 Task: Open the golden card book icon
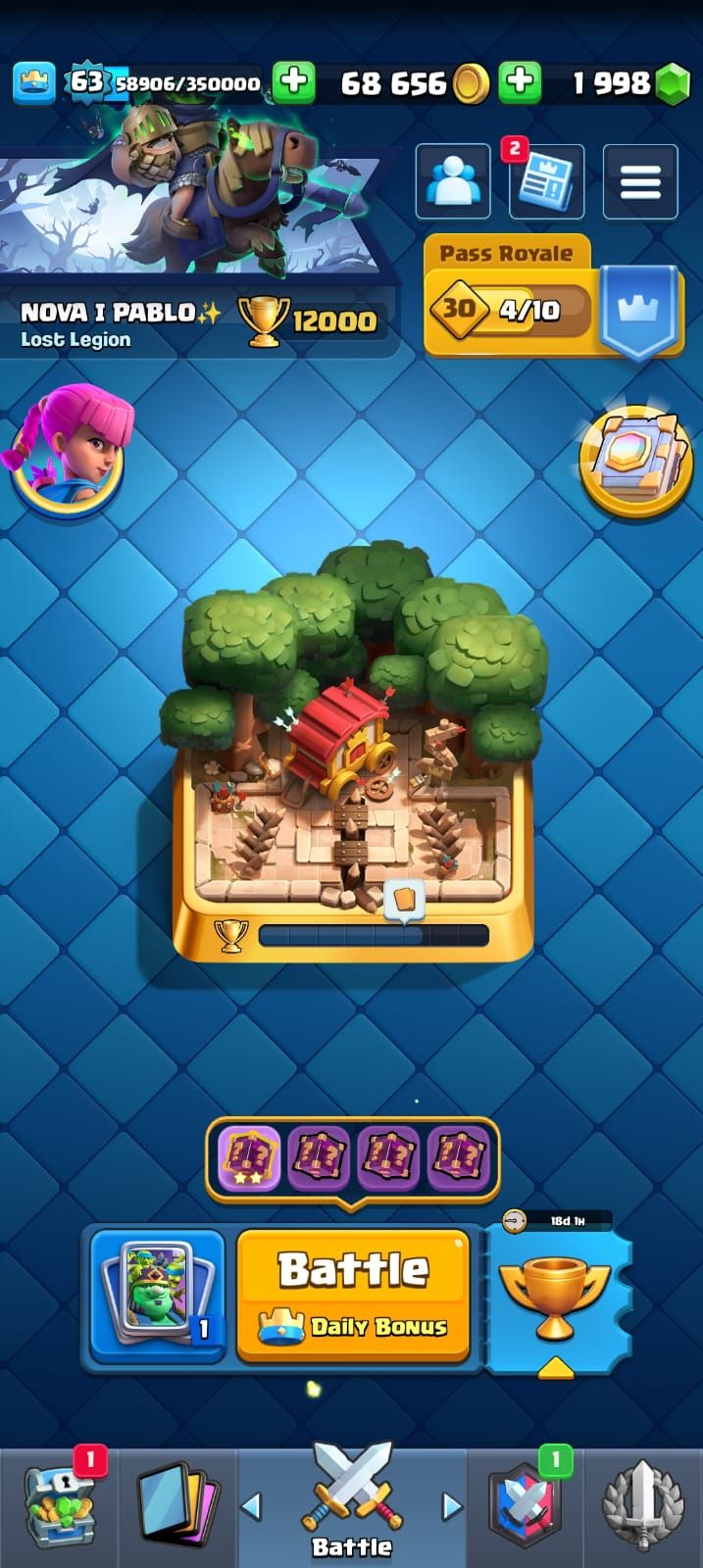point(635,461)
